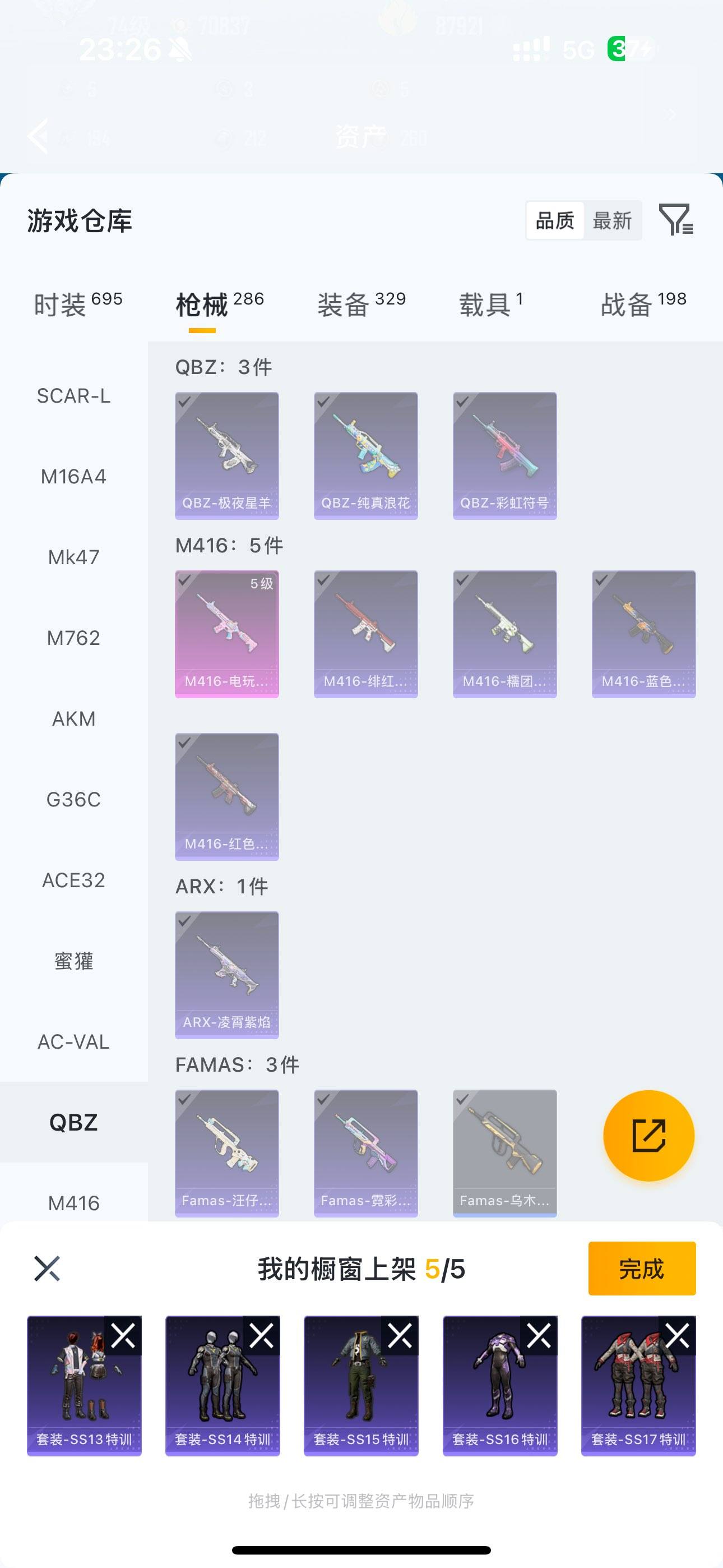Select the Famas-乌木 skin
Image resolution: width=723 pixels, height=1568 pixels.
click(x=504, y=1153)
